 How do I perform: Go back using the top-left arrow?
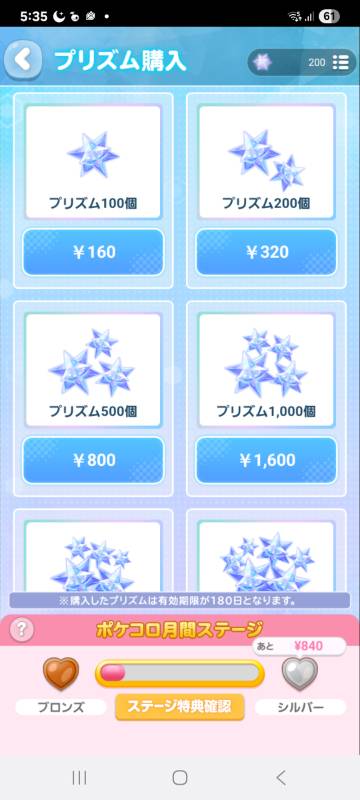point(22,60)
